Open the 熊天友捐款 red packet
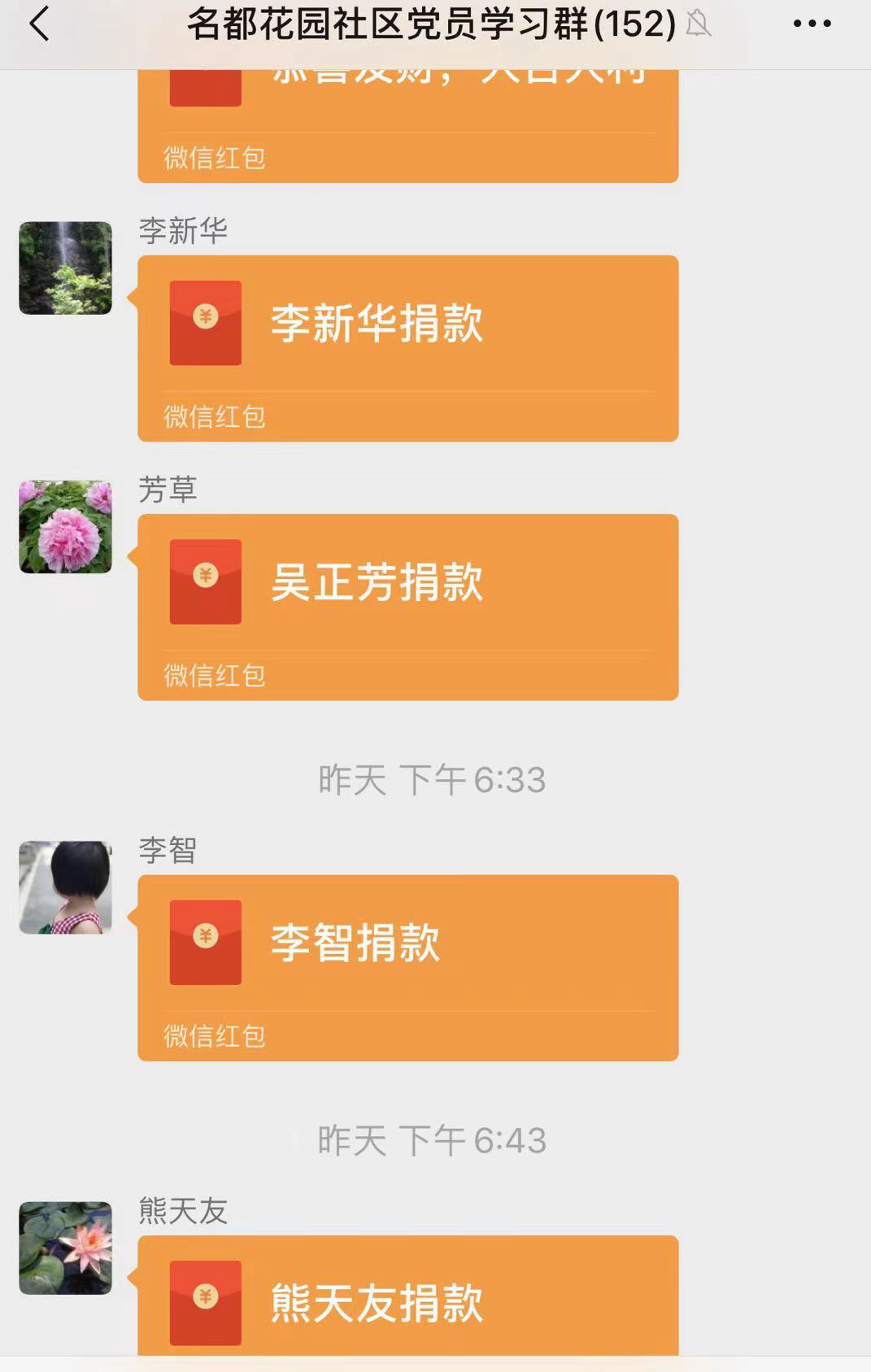Image resolution: width=871 pixels, height=1372 pixels. click(407, 1297)
